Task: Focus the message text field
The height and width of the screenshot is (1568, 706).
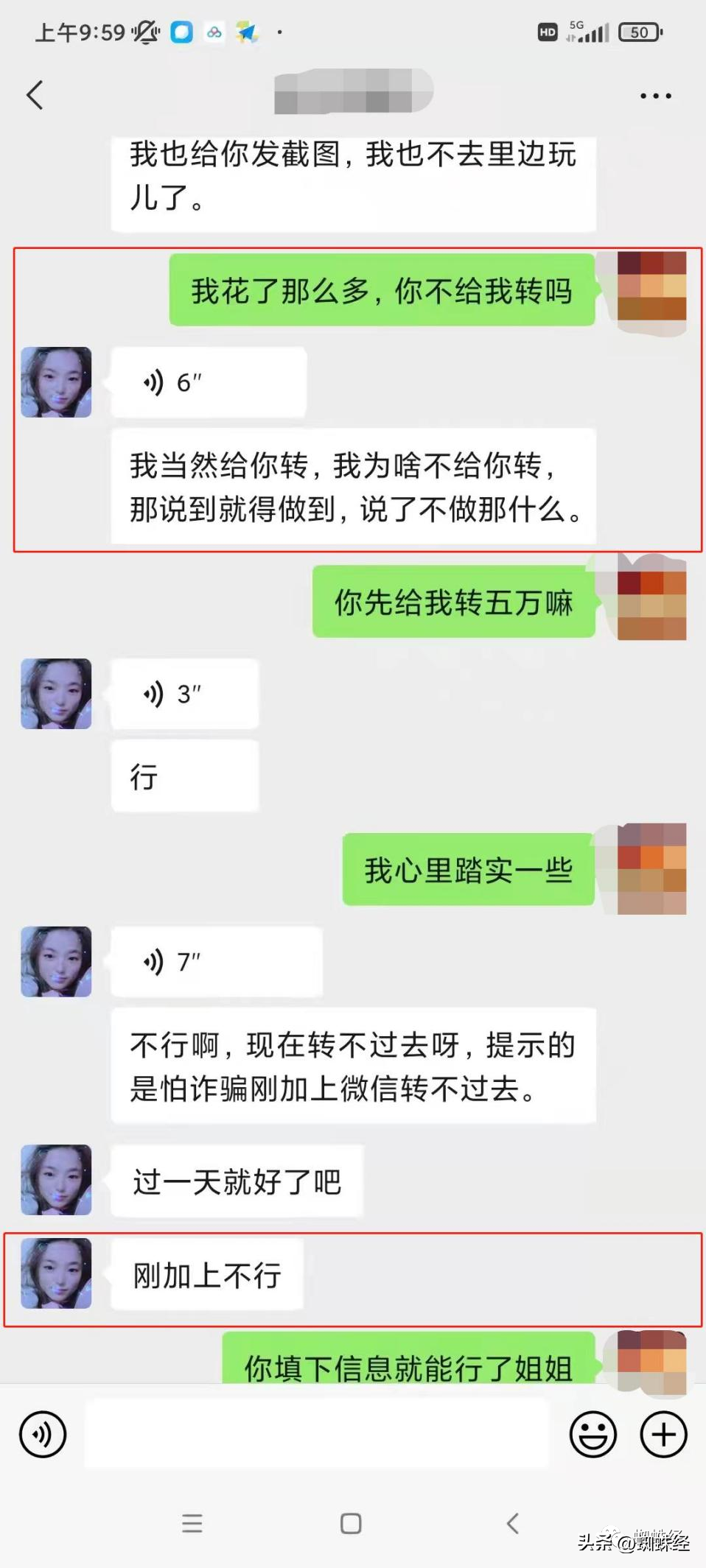Action: coord(317,1434)
